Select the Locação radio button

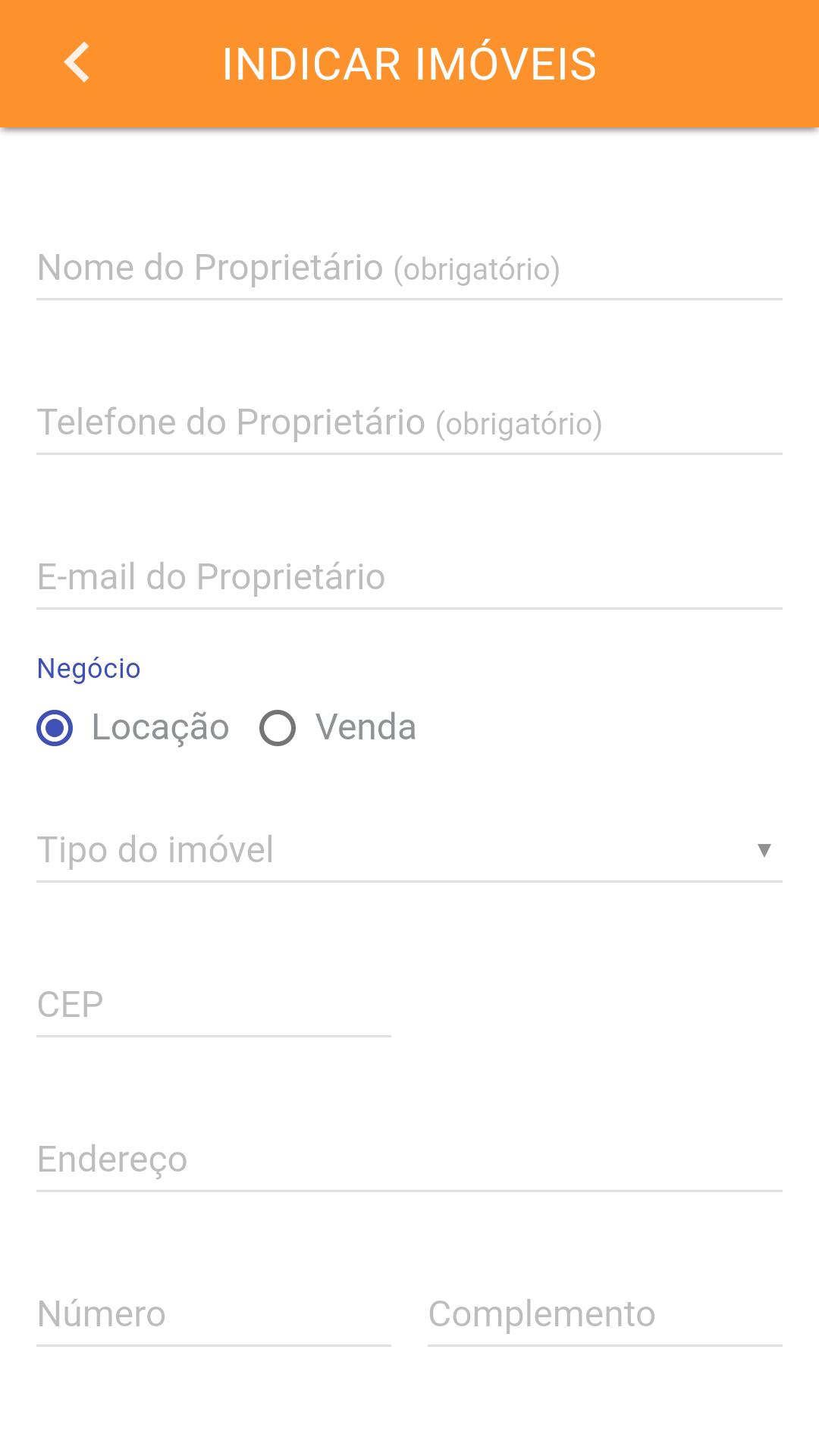pos(53,729)
